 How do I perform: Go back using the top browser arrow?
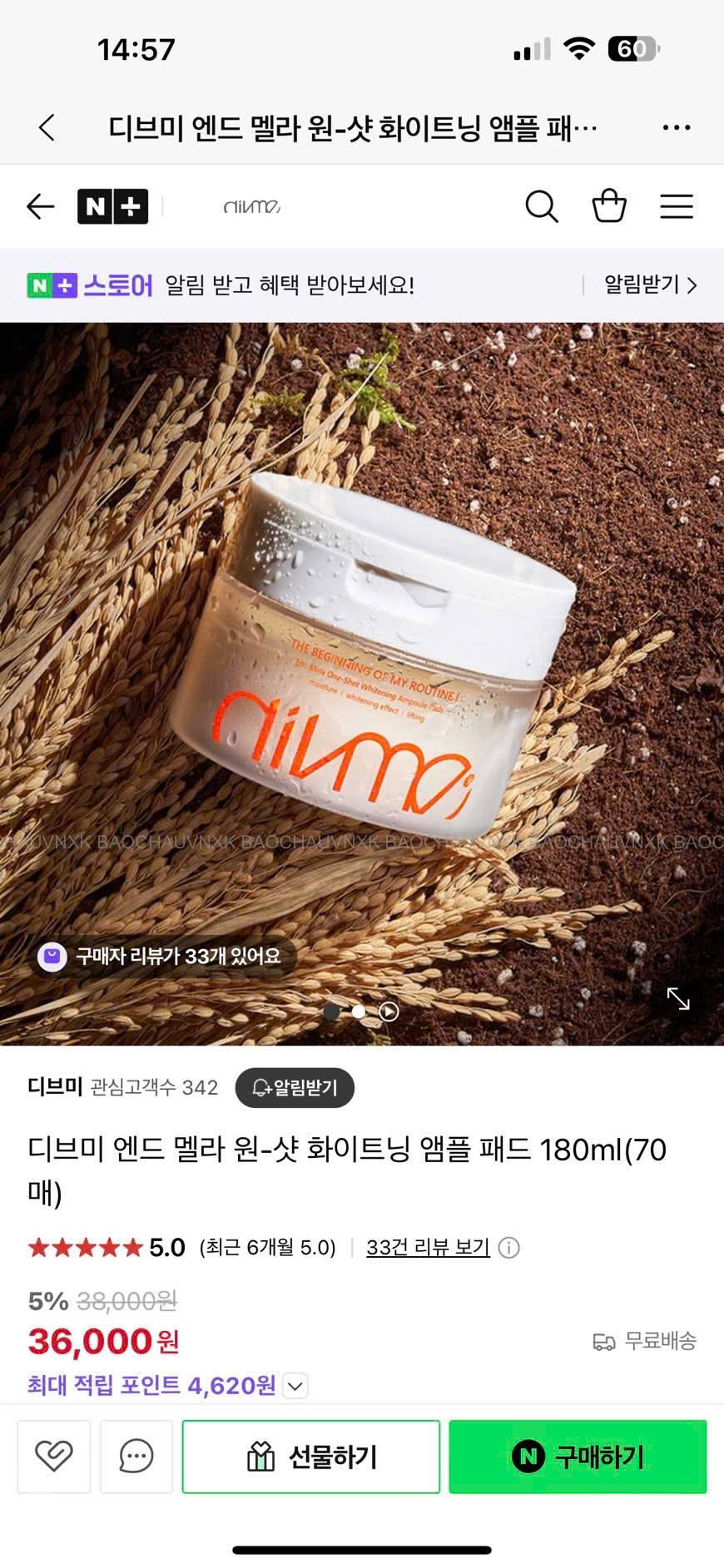coord(47,127)
